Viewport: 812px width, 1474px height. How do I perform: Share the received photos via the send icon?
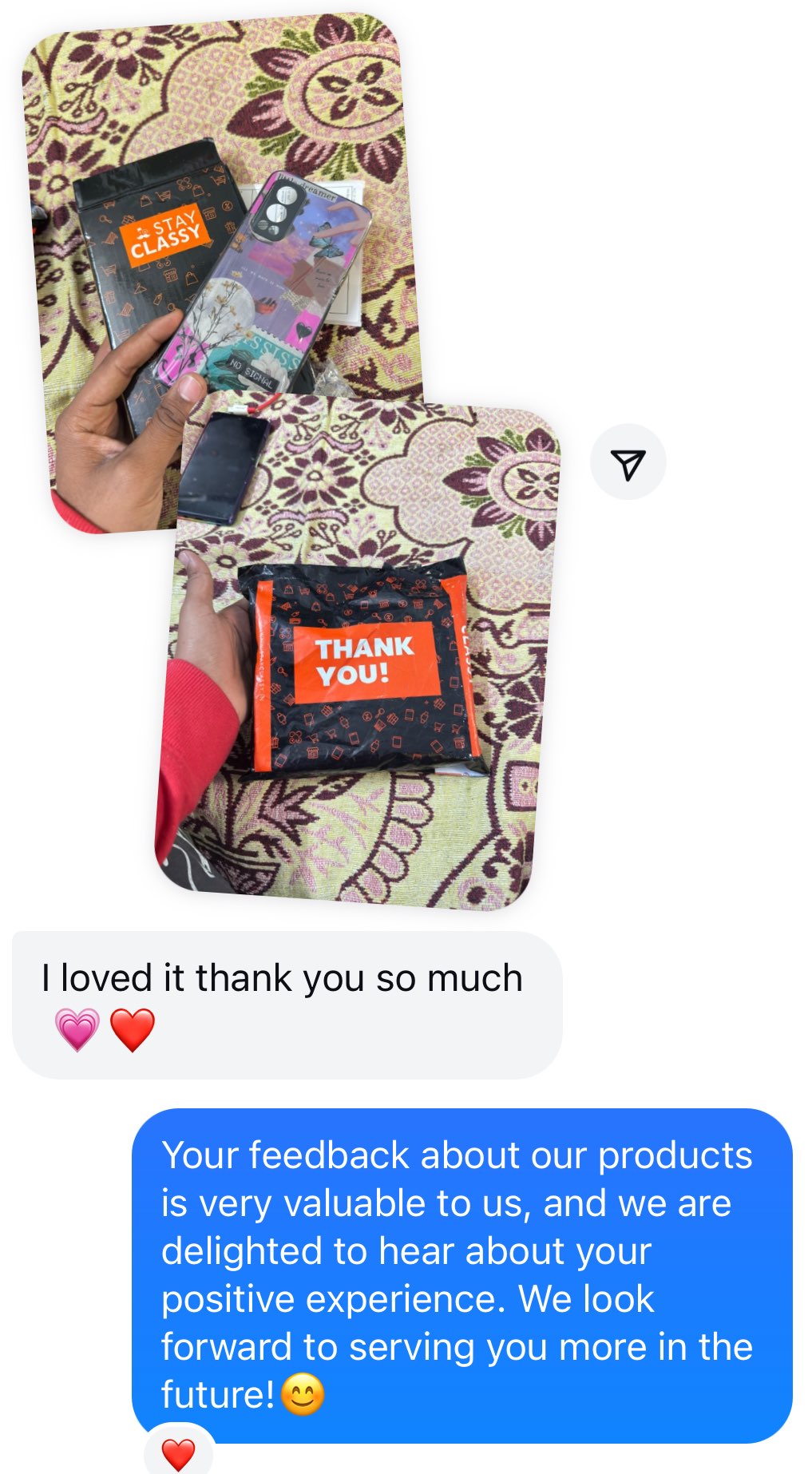pos(628,463)
